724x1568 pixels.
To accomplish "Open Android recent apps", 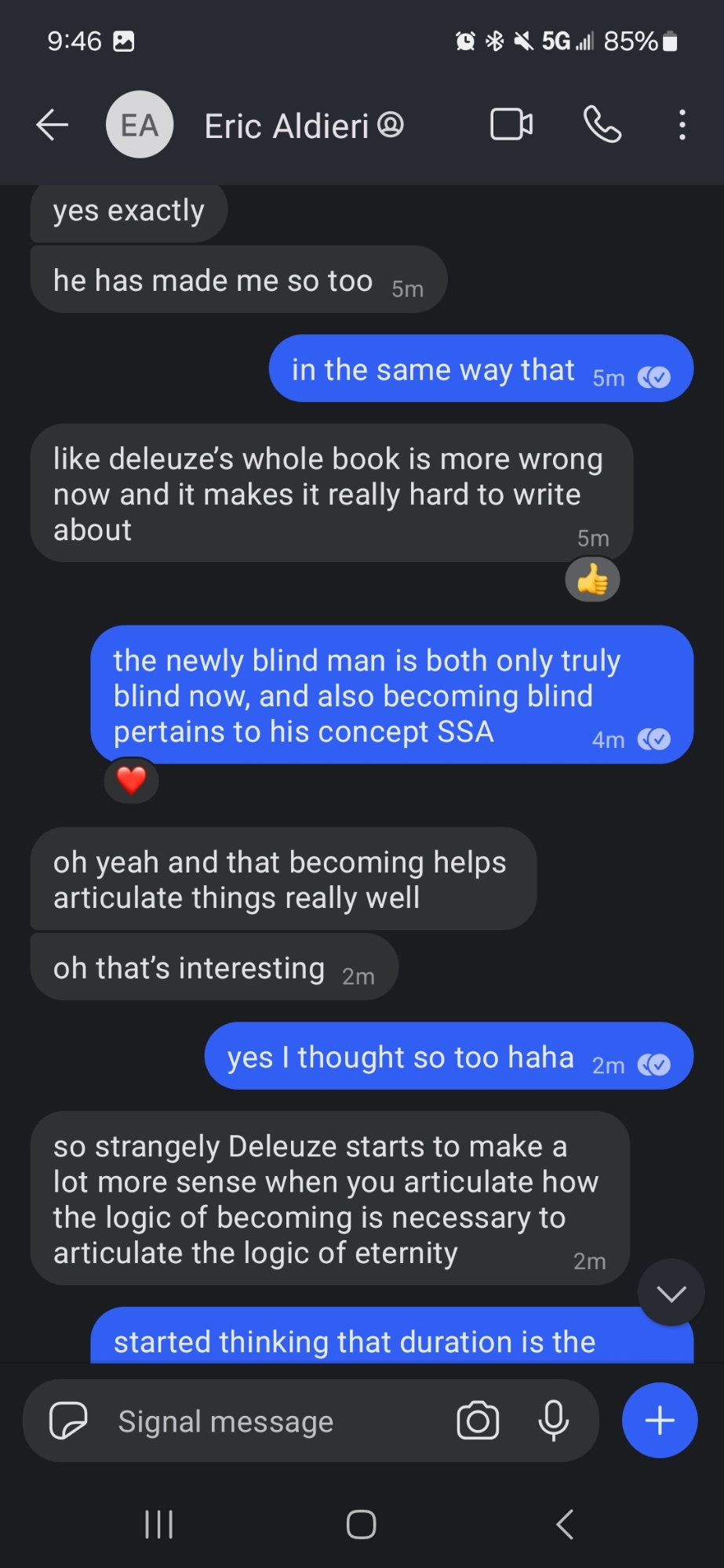I will 159,1525.
